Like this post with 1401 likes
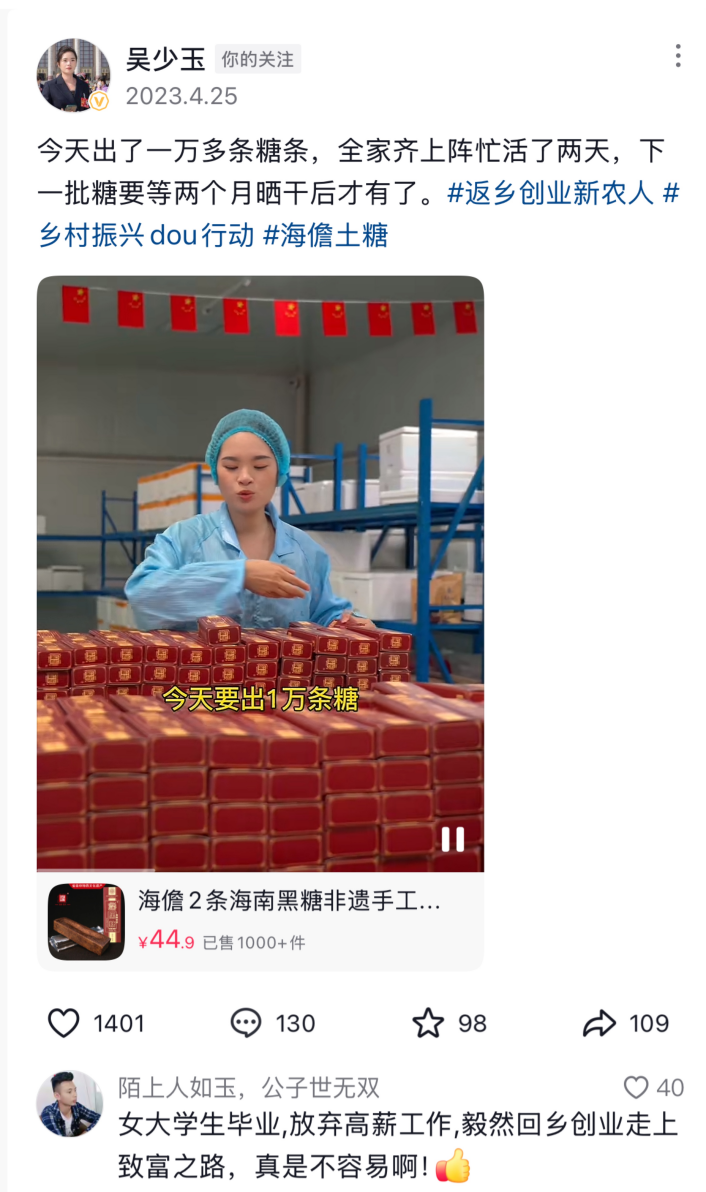The height and width of the screenshot is (1192, 706). [x=64, y=1023]
